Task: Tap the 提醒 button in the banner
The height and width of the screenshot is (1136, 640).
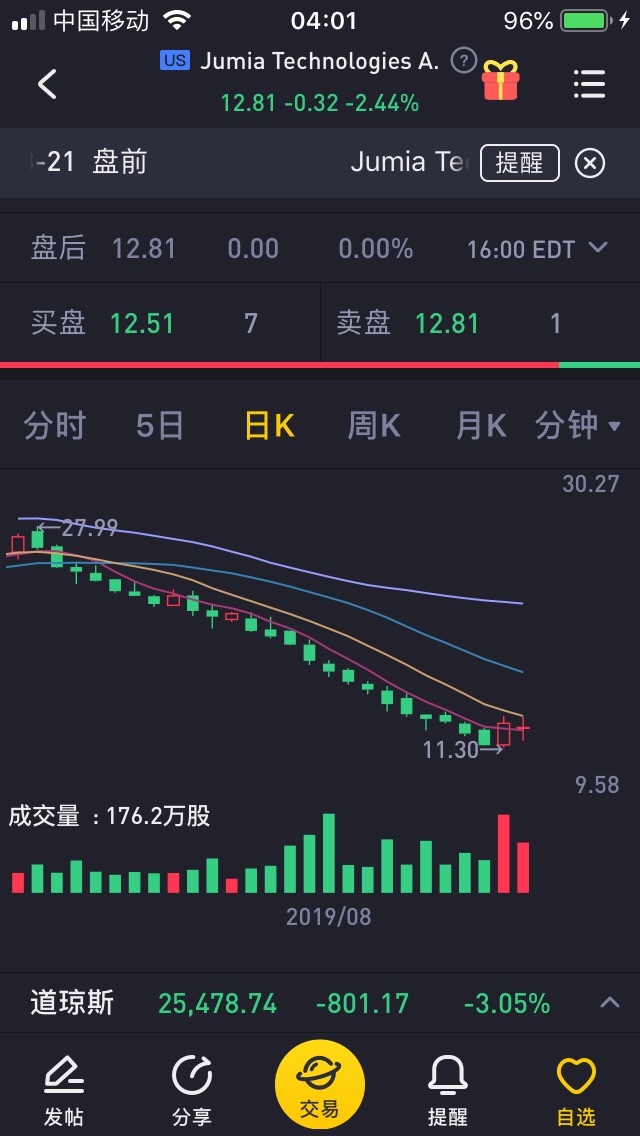Action: pos(520,163)
